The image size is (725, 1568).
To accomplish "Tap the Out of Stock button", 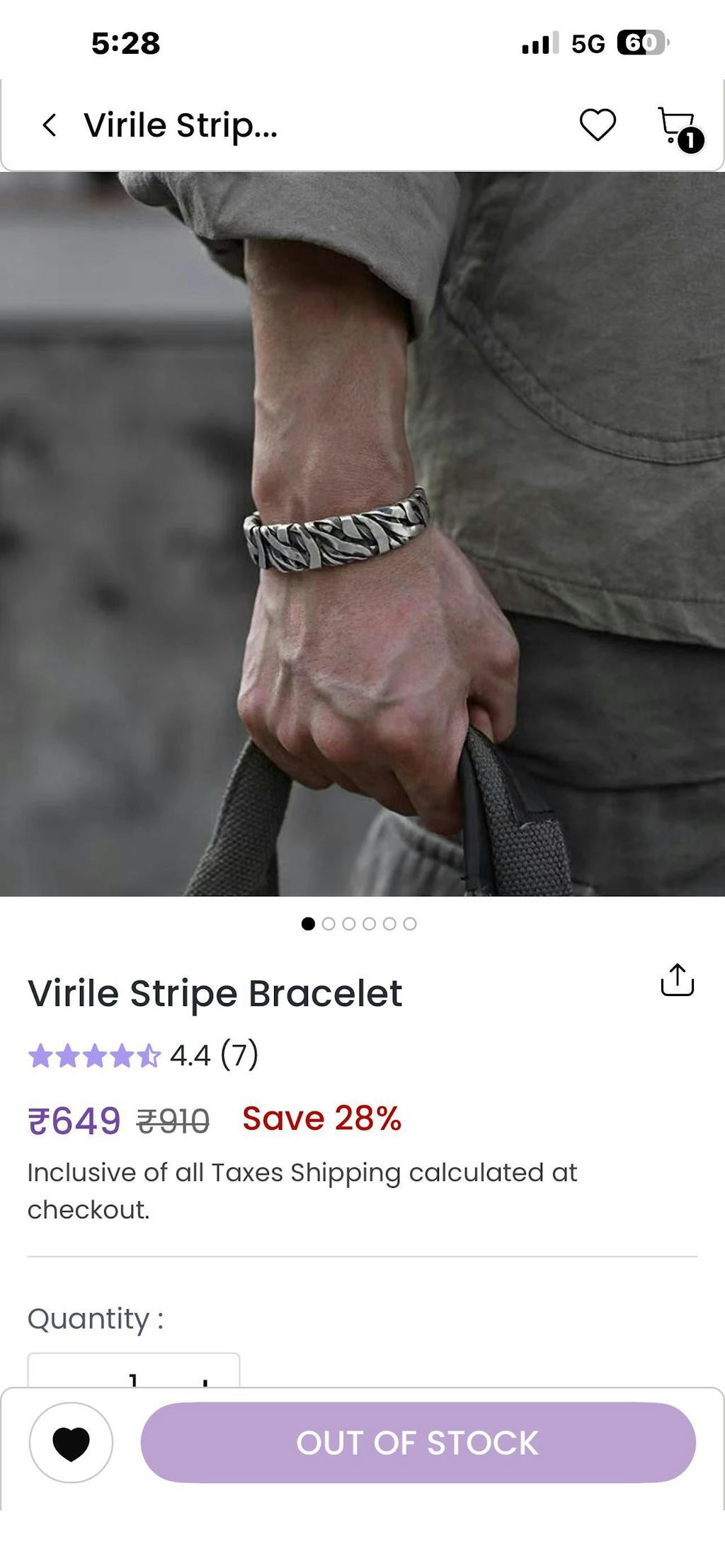I will point(418,1442).
